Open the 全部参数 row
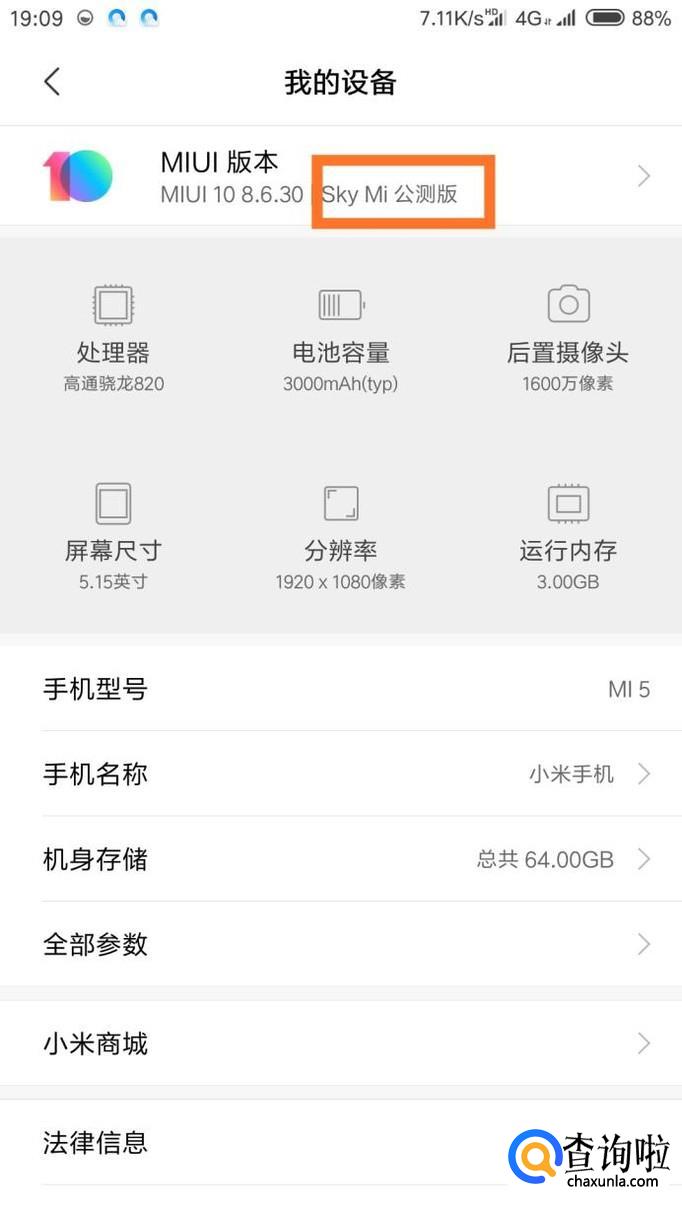Image resolution: width=682 pixels, height=1212 pixels. tap(340, 944)
